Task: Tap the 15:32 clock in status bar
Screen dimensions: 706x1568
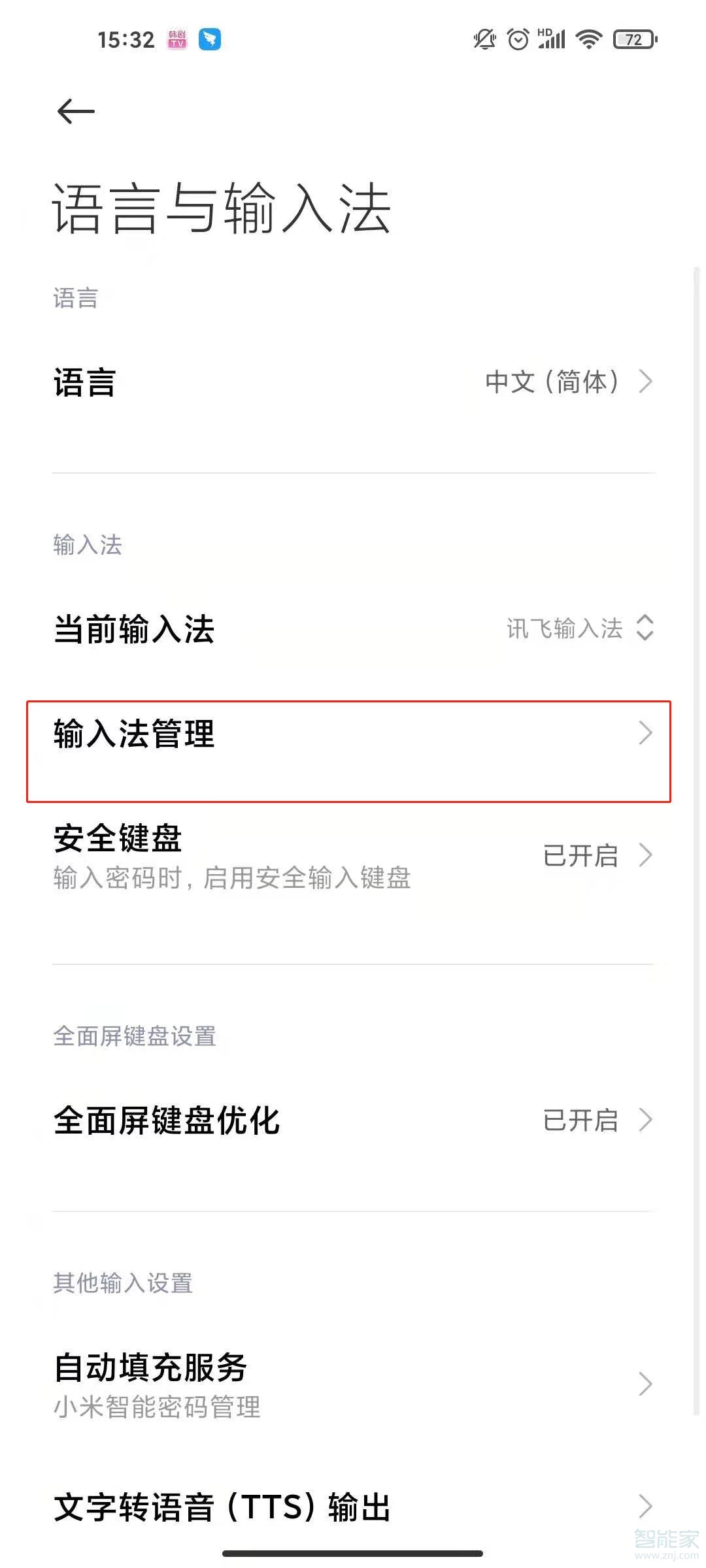Action: 126,39
